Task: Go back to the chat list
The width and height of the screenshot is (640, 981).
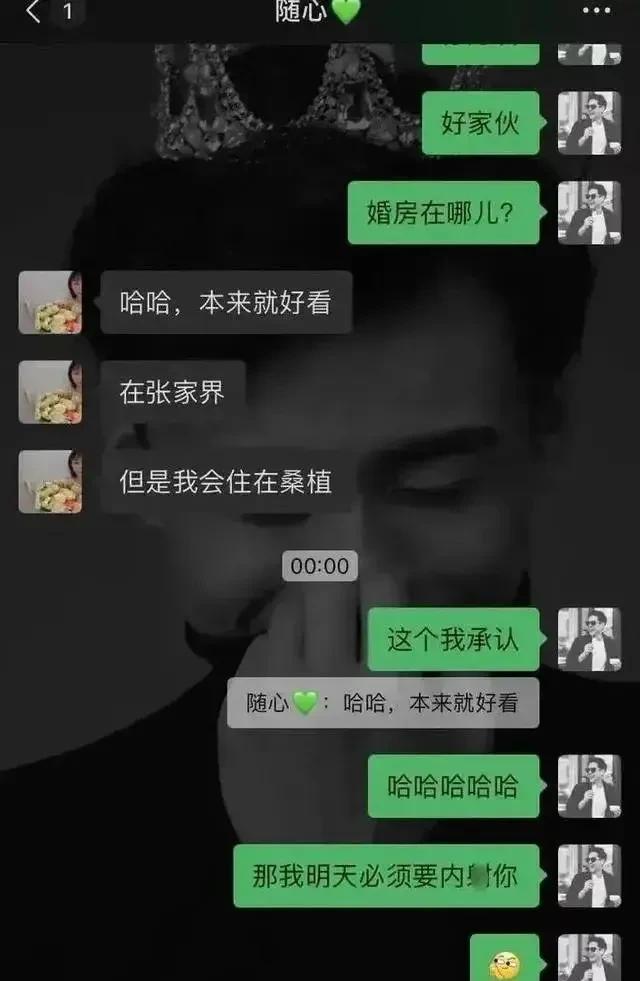Action: pos(35,13)
